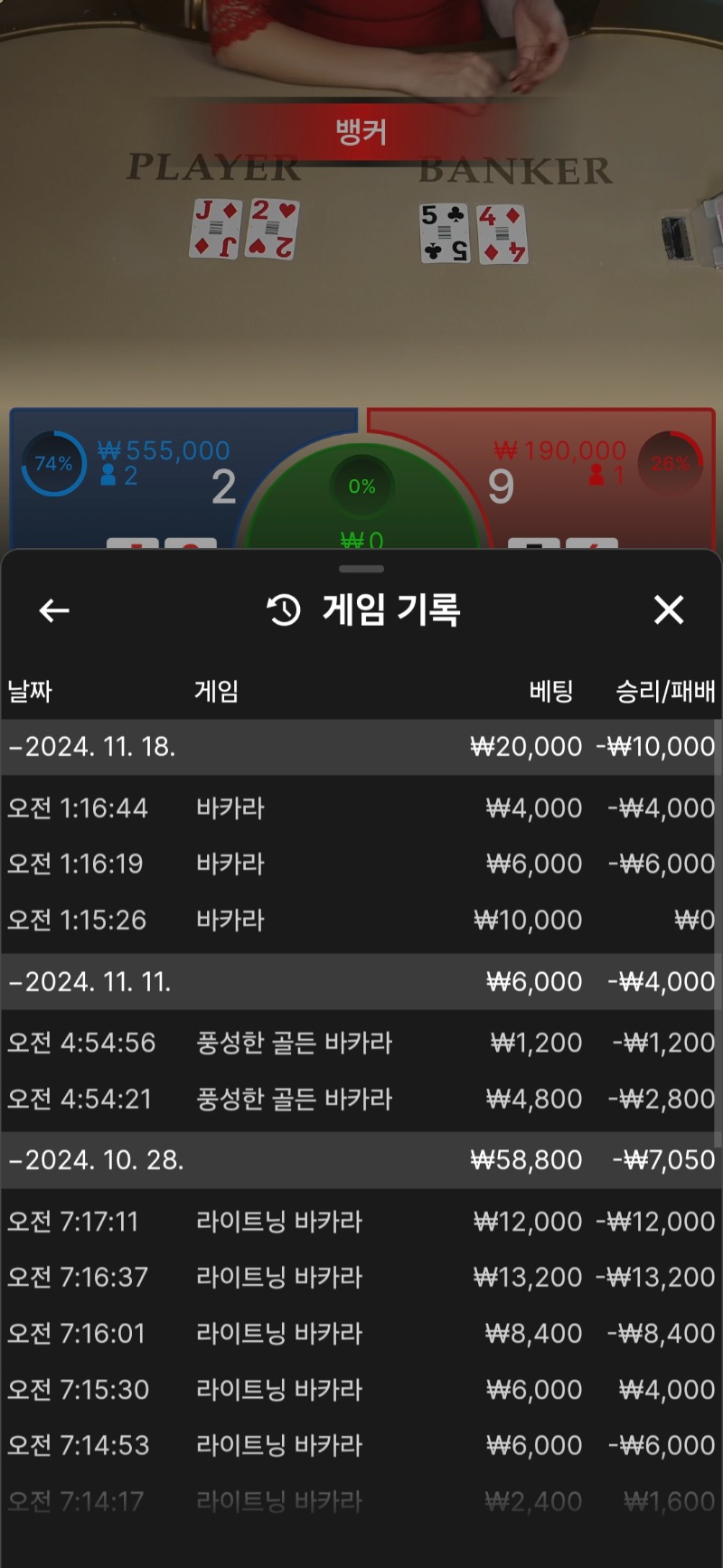Open 오전 7:16:01 라이트닝 바카라 entry
The image size is (723, 1568).
click(360, 1334)
